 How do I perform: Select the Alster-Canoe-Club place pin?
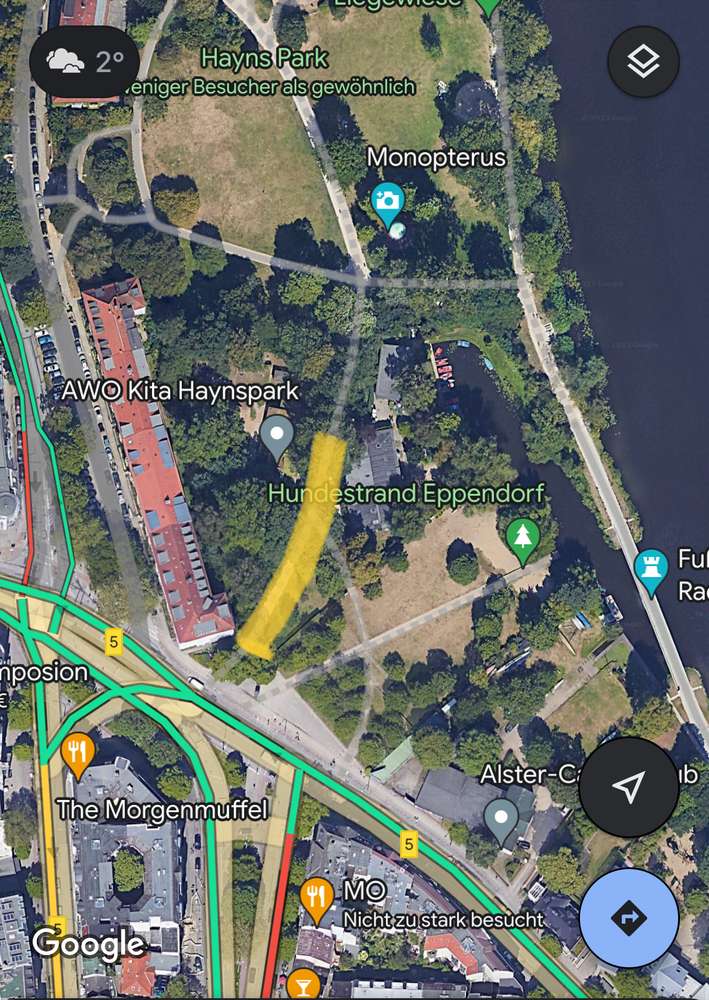(x=501, y=817)
